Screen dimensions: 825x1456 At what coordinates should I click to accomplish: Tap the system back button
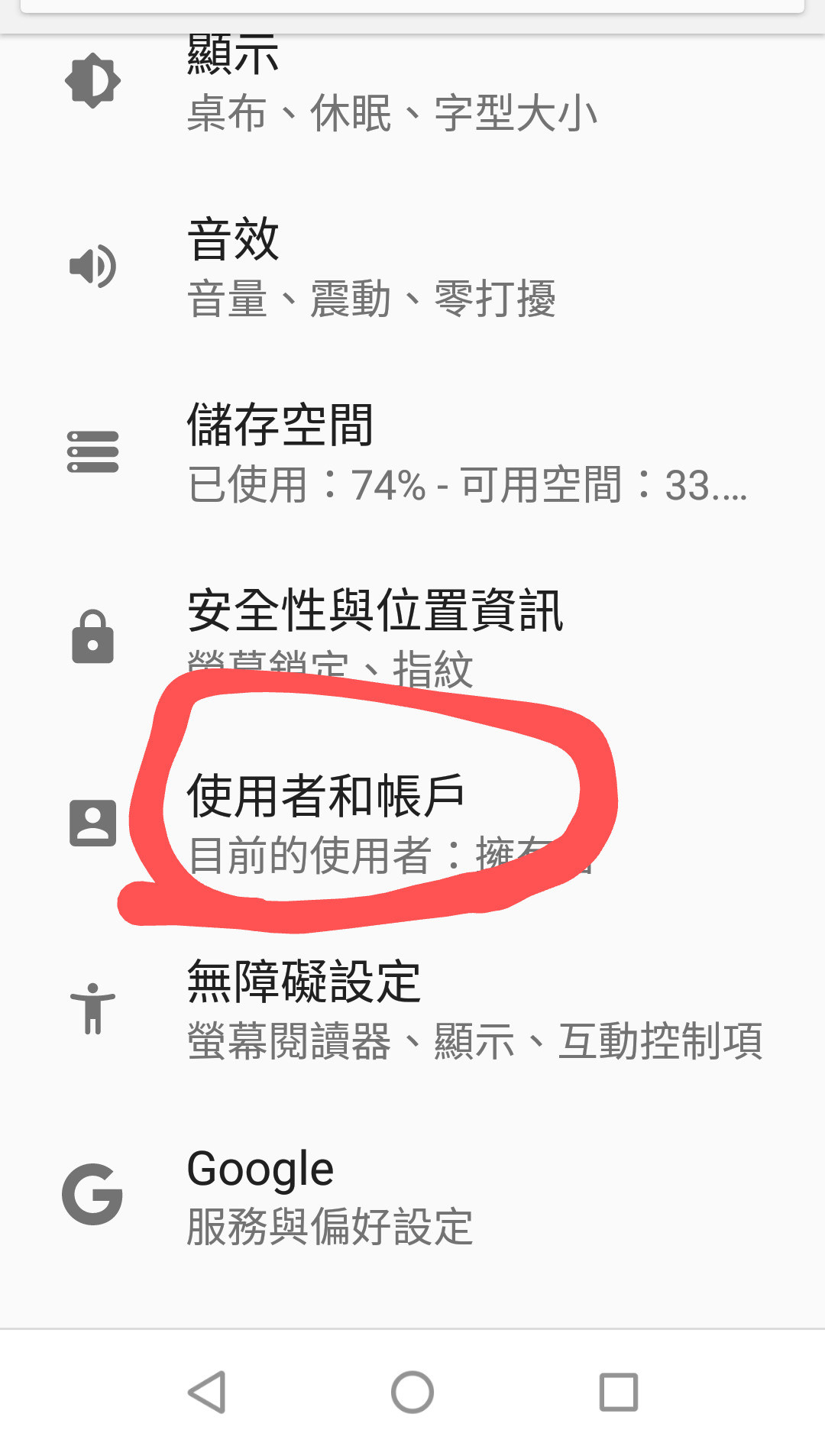[206, 1392]
